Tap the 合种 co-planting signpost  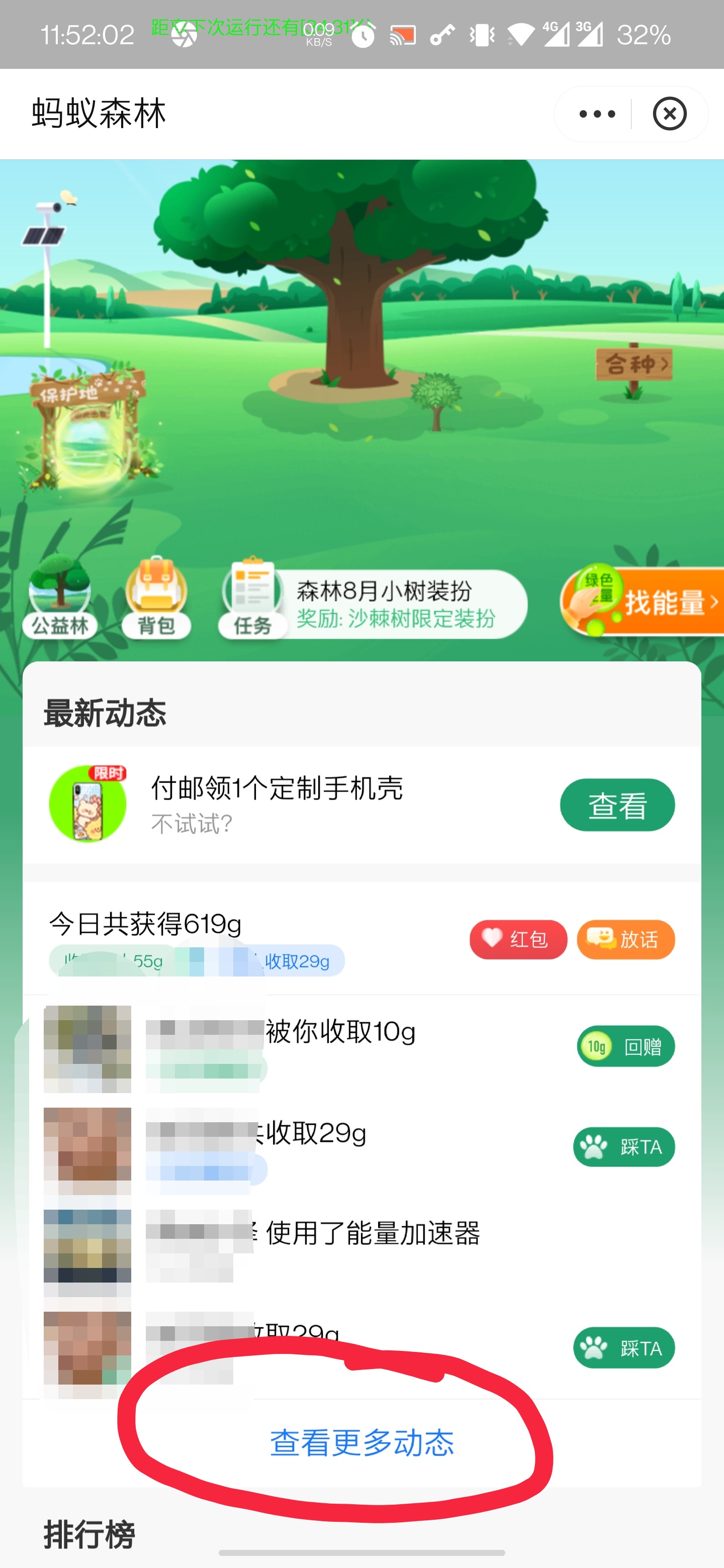[x=633, y=364]
